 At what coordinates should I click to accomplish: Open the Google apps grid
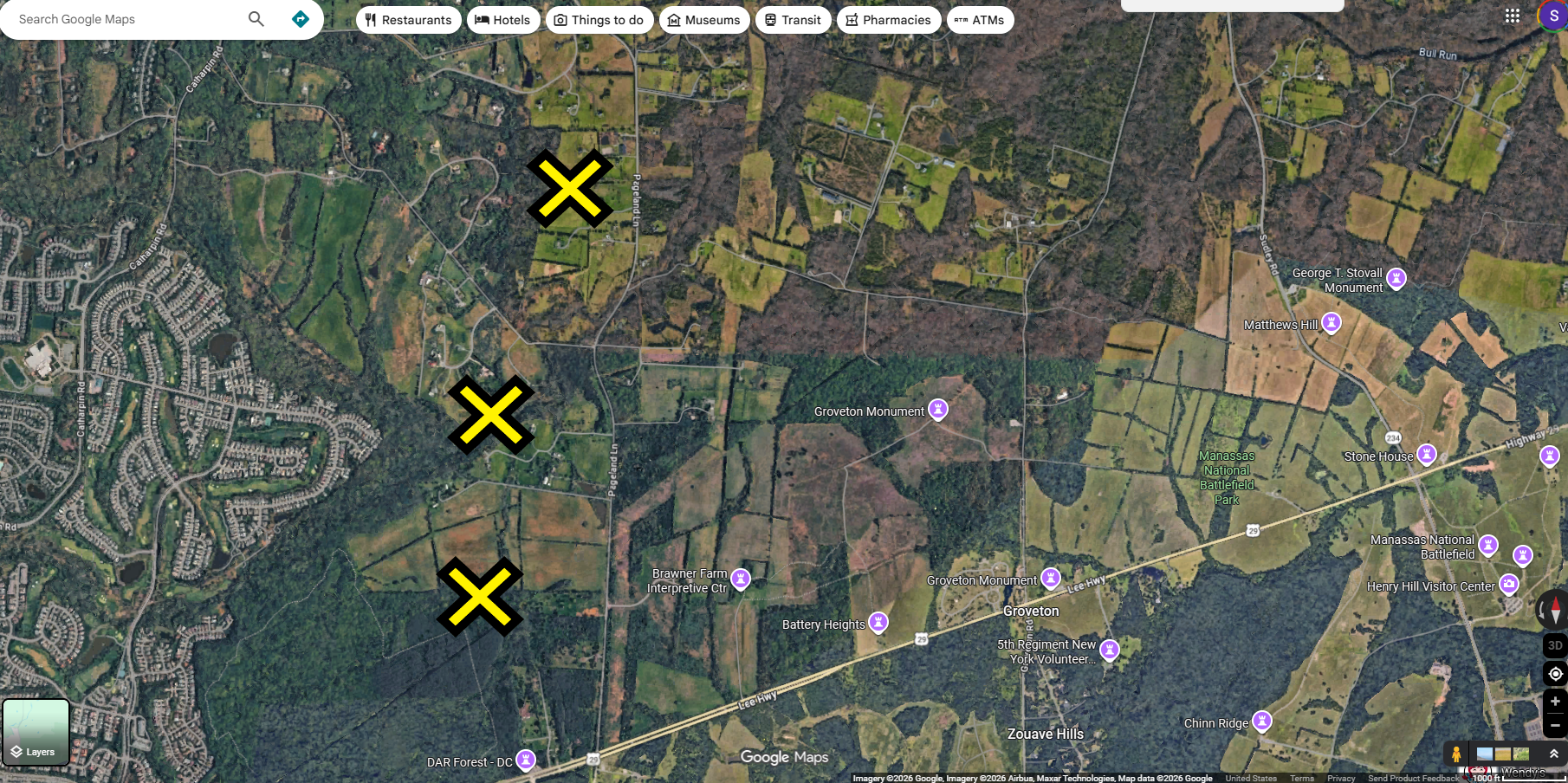pyautogui.click(x=1513, y=16)
